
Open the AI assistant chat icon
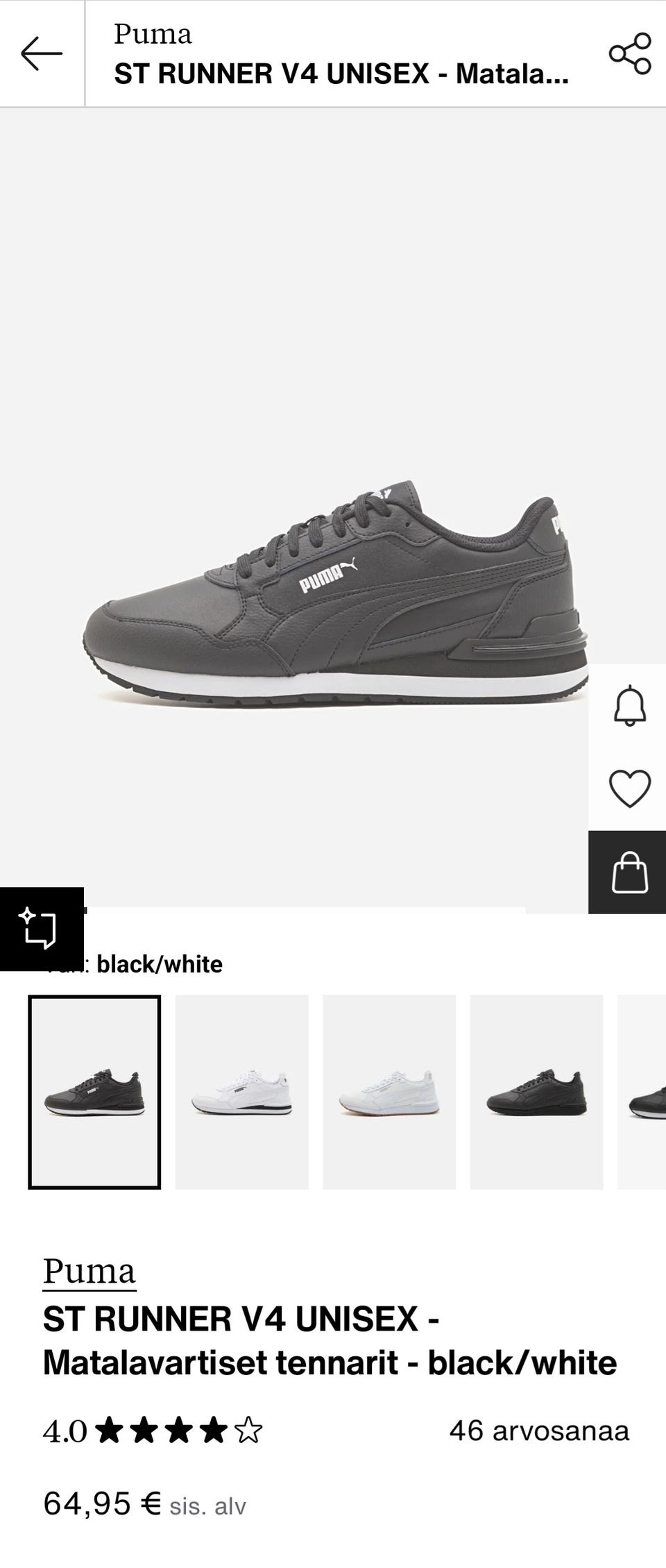pyautogui.click(x=41, y=929)
